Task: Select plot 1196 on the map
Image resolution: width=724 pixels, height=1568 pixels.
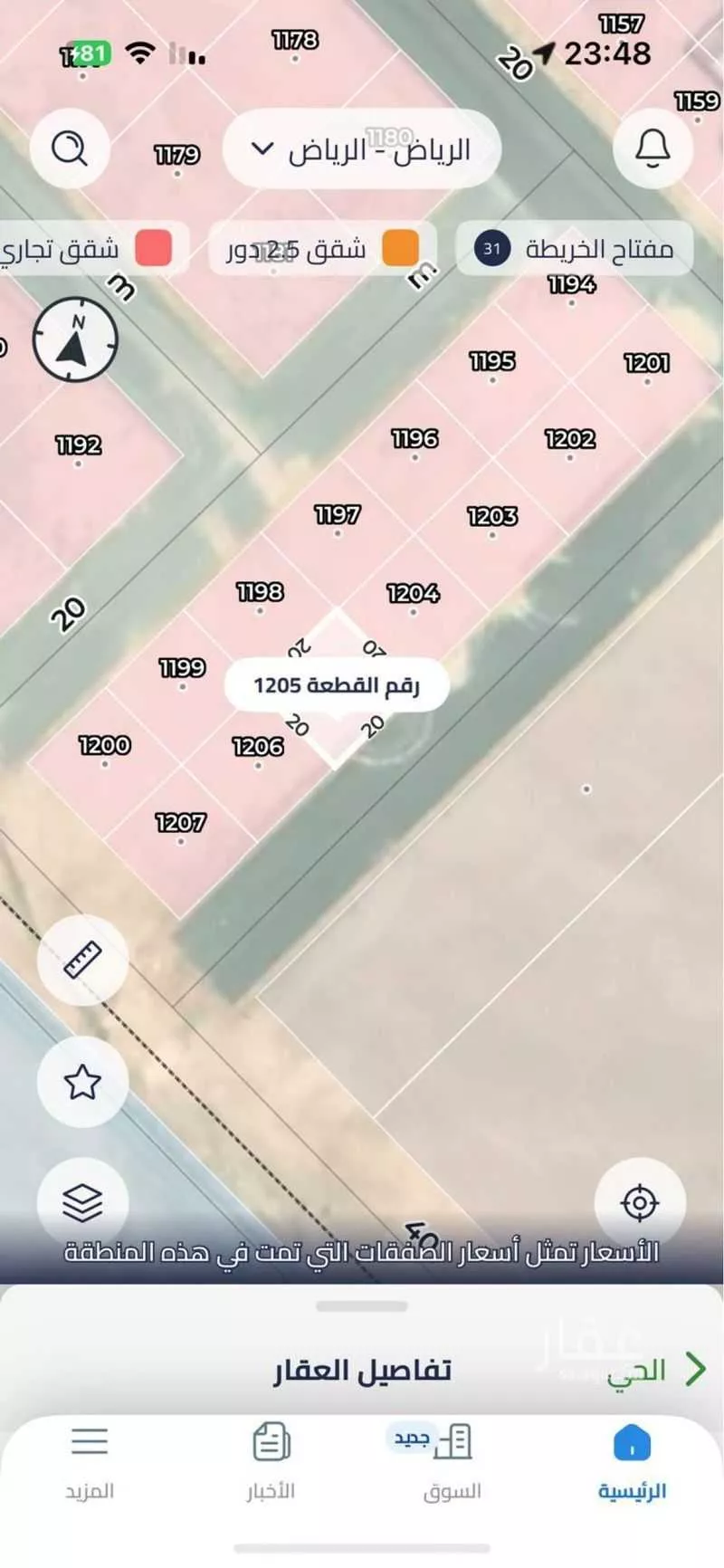Action: pos(414,438)
